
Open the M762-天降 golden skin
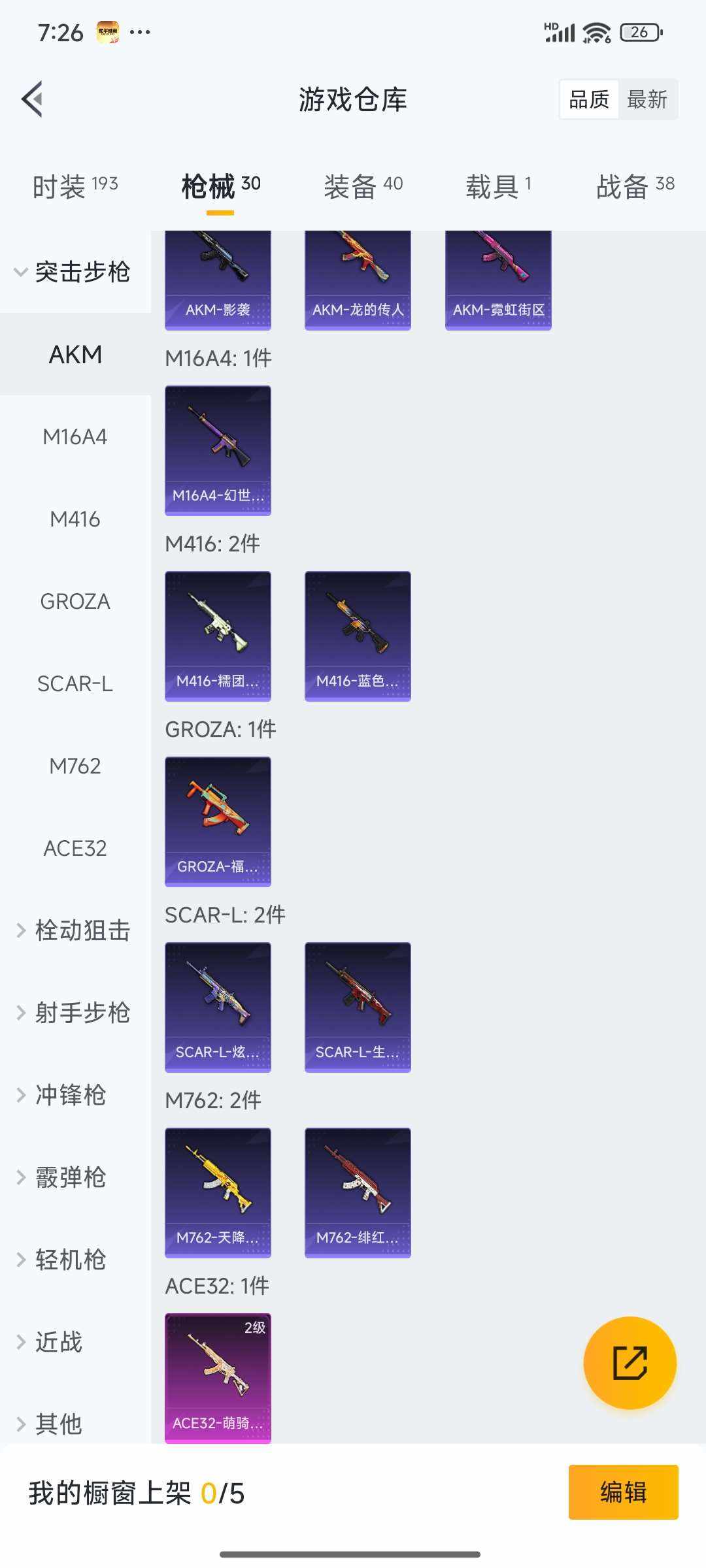point(218,1192)
